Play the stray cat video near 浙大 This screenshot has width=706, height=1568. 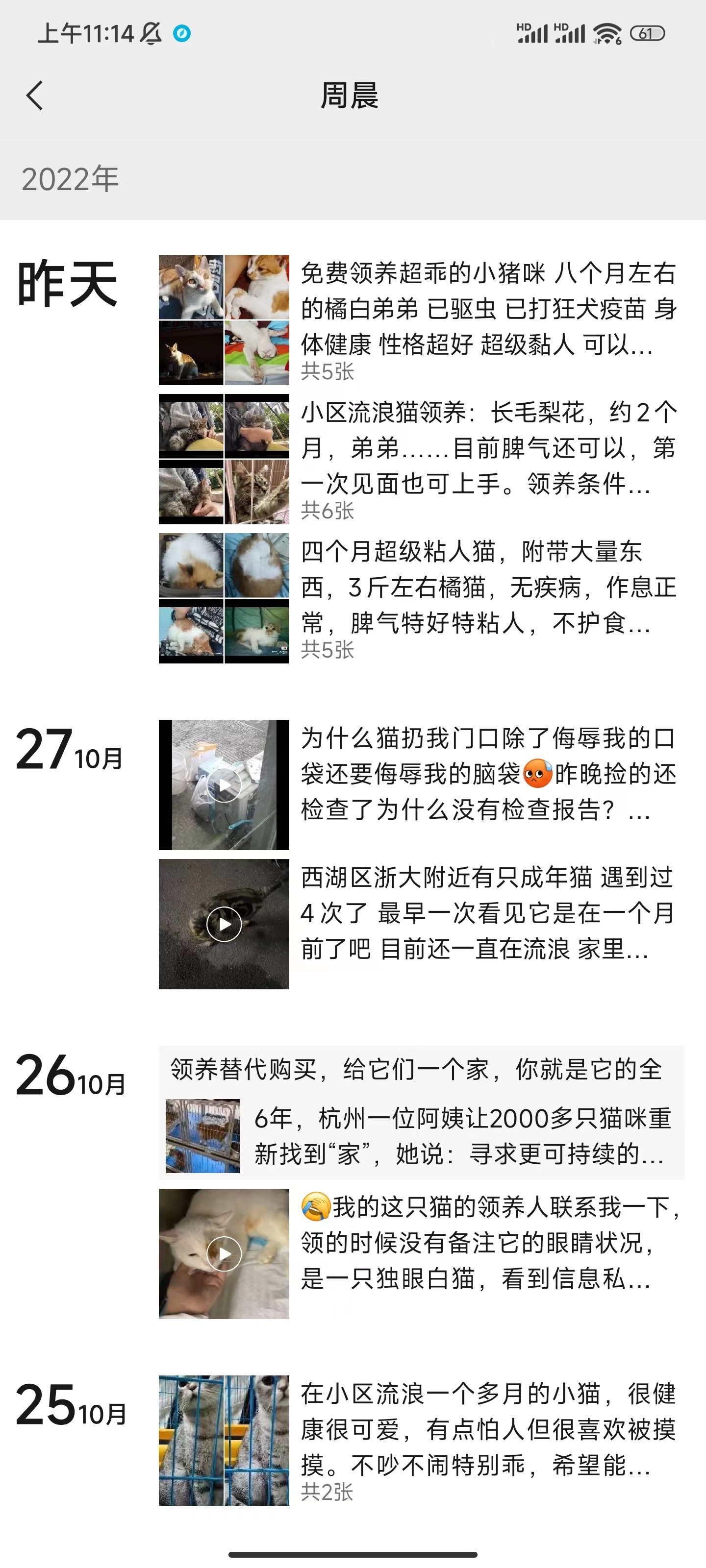click(x=223, y=924)
